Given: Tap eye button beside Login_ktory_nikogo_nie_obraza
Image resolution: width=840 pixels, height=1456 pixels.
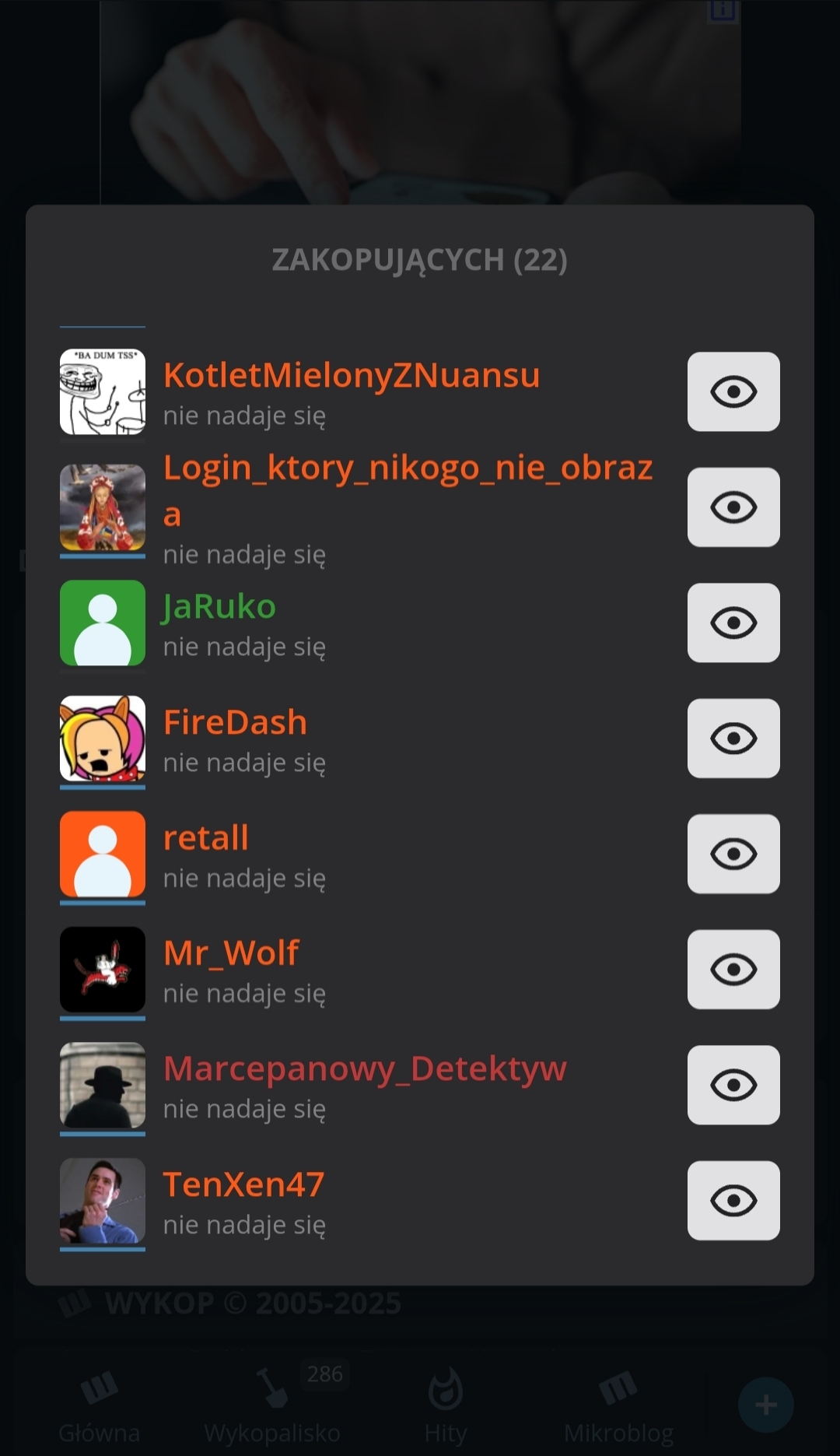Looking at the screenshot, I should (x=733, y=507).
